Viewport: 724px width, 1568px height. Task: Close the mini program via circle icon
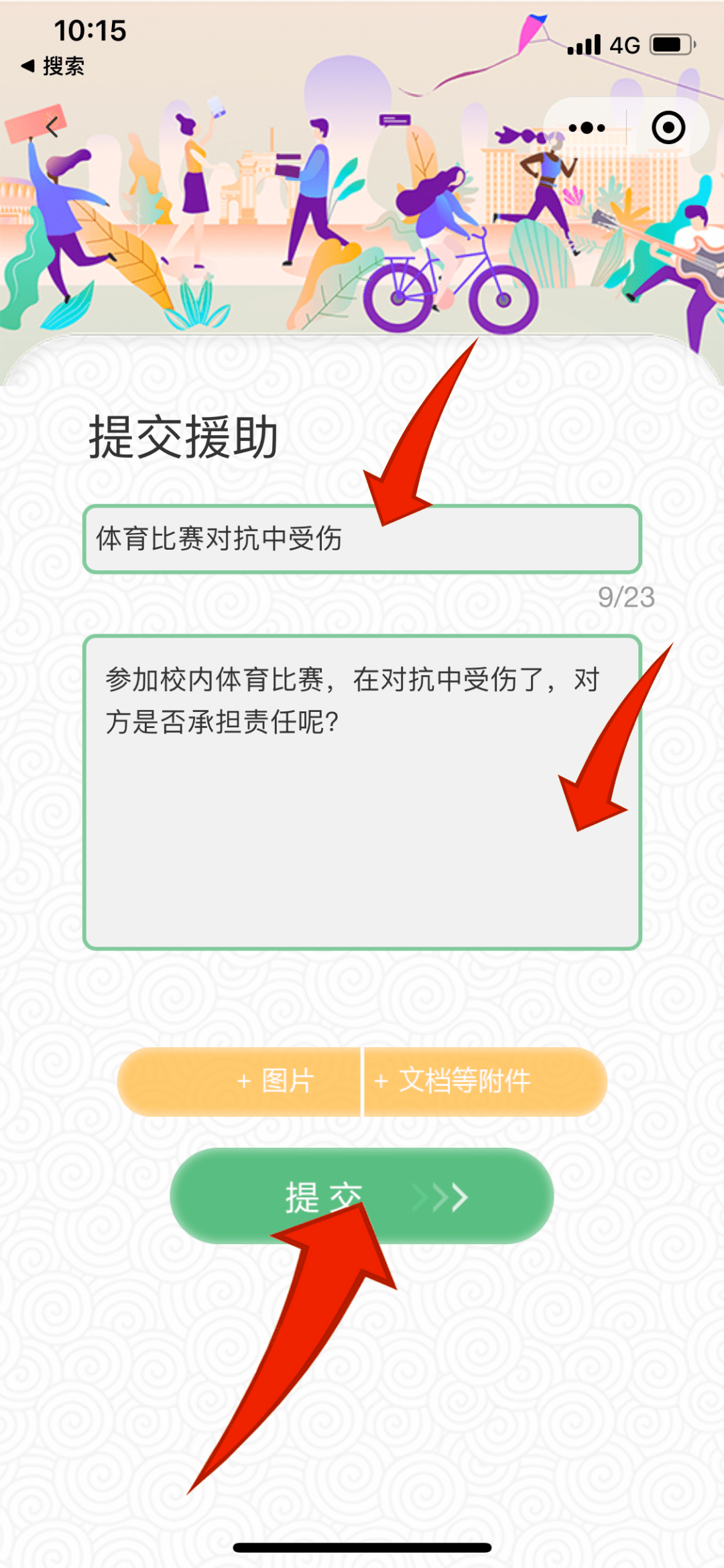668,127
